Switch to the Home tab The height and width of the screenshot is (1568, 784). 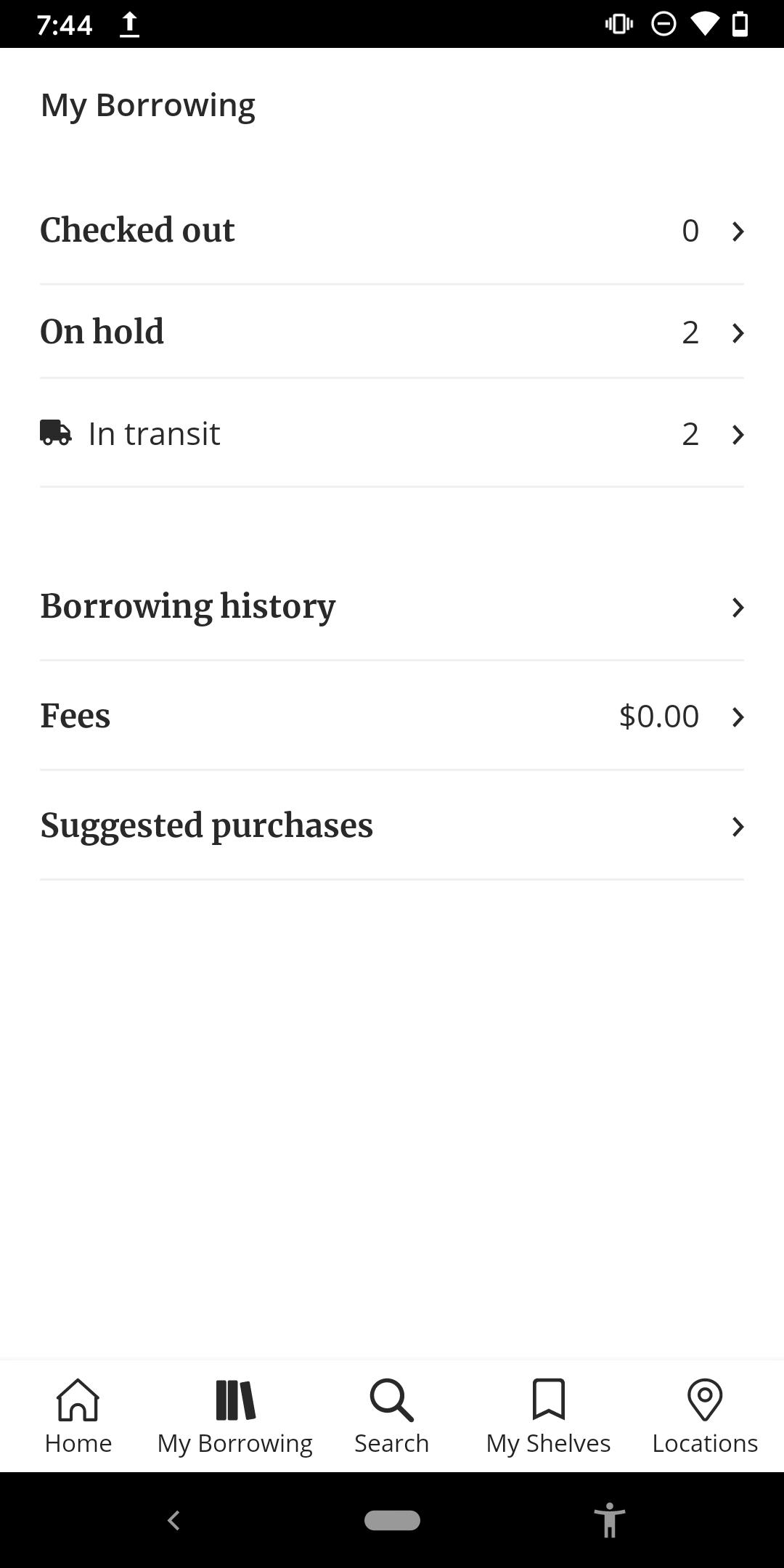(78, 1416)
